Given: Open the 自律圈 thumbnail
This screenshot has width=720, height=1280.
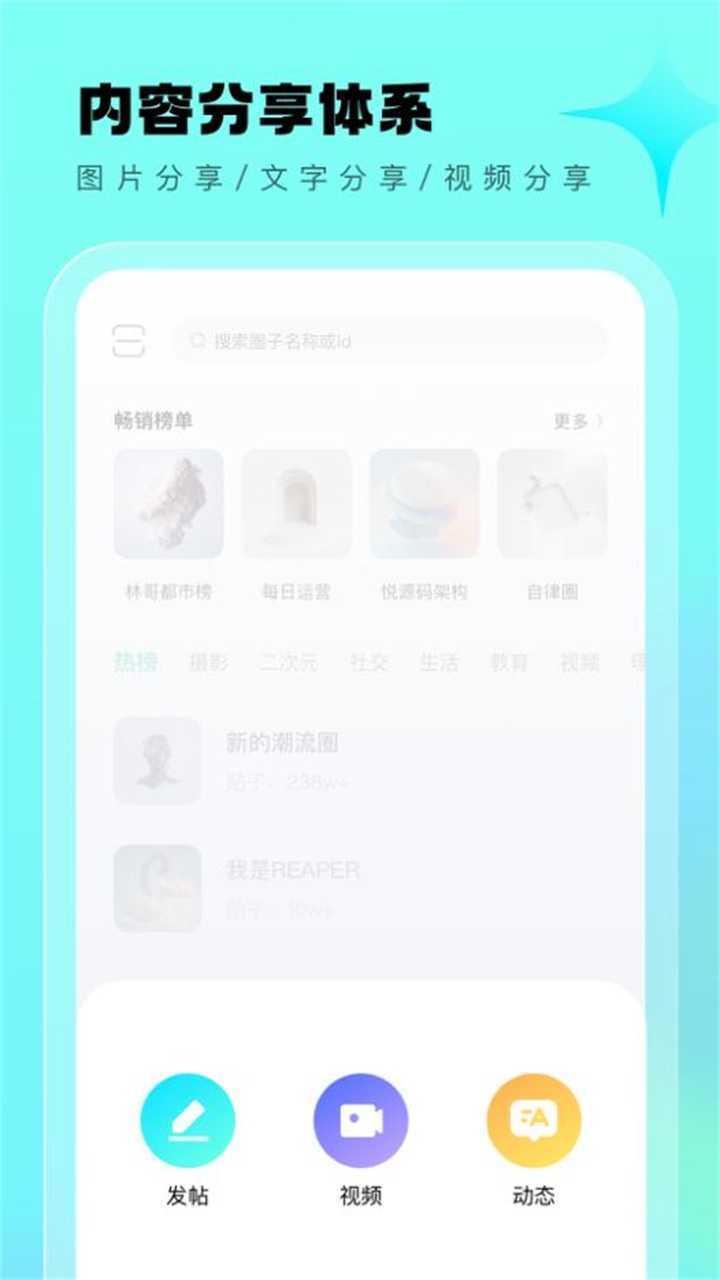Looking at the screenshot, I should click(550, 505).
